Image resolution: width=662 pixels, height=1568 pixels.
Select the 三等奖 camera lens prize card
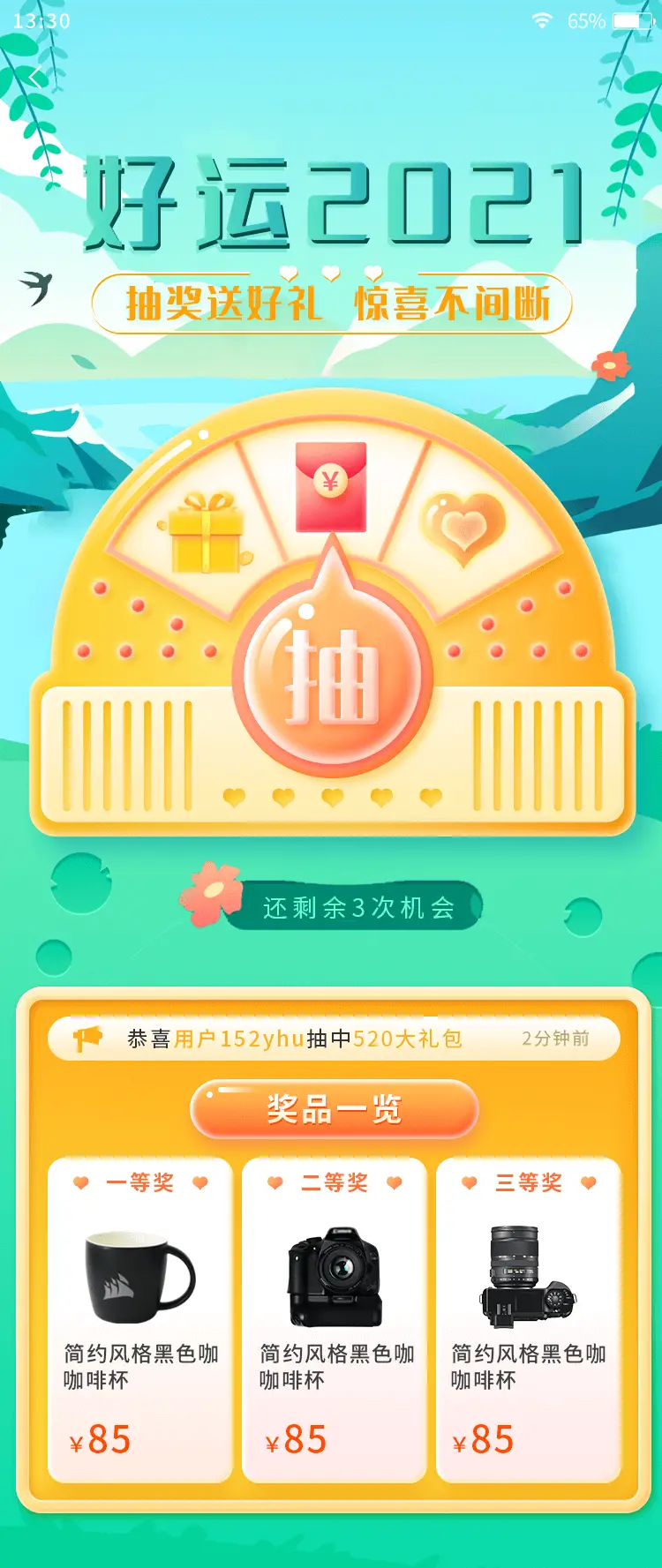tap(528, 1319)
